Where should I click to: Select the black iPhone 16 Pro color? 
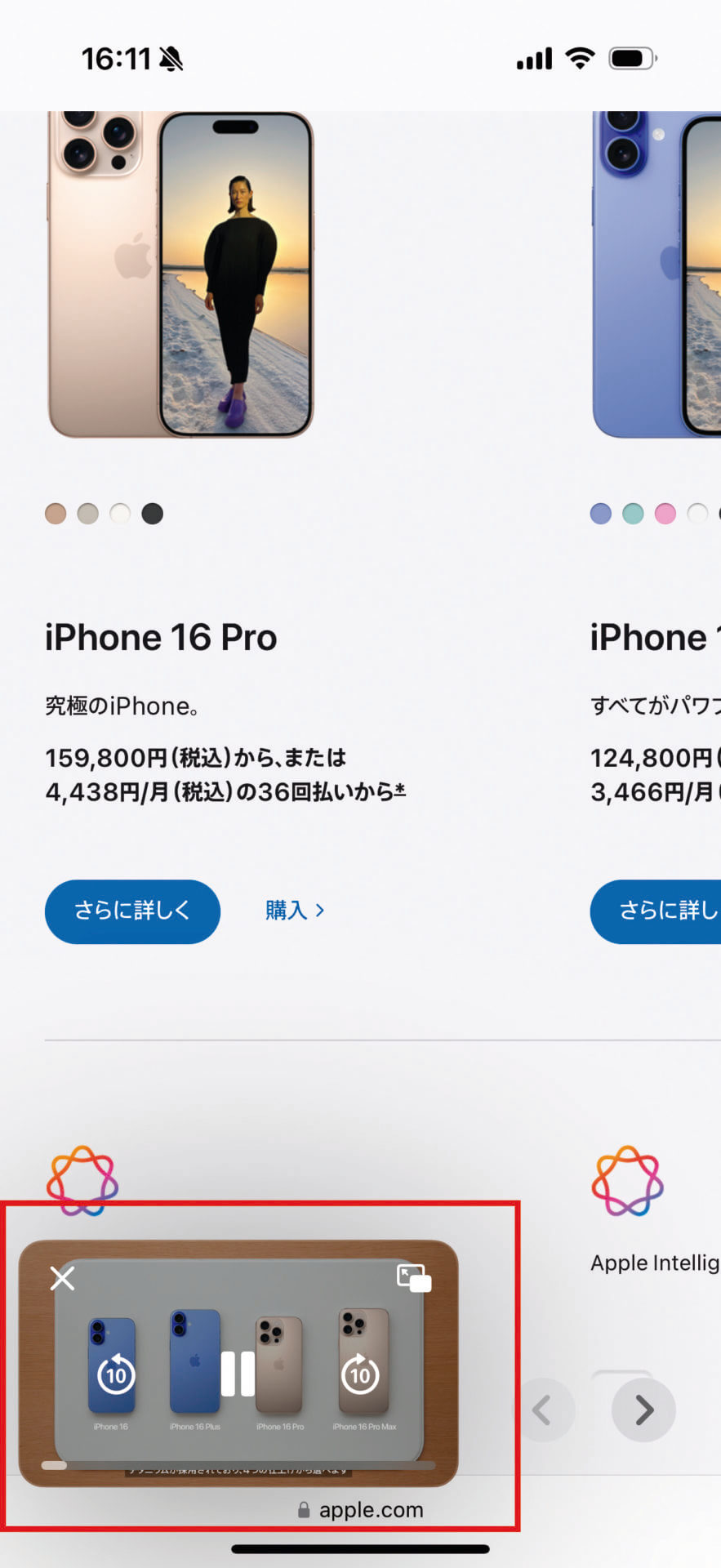click(x=153, y=514)
